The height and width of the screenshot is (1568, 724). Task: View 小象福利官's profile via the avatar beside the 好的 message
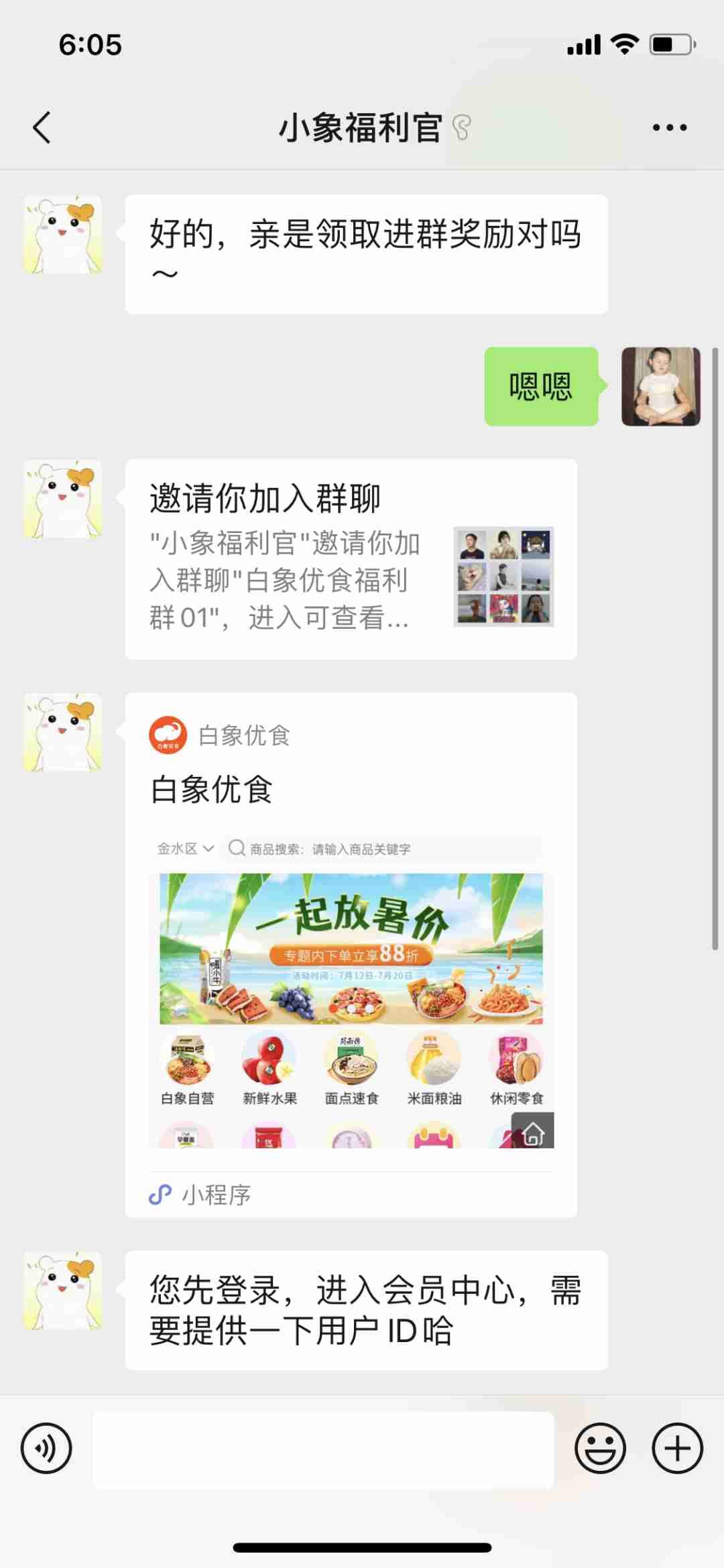[63, 235]
